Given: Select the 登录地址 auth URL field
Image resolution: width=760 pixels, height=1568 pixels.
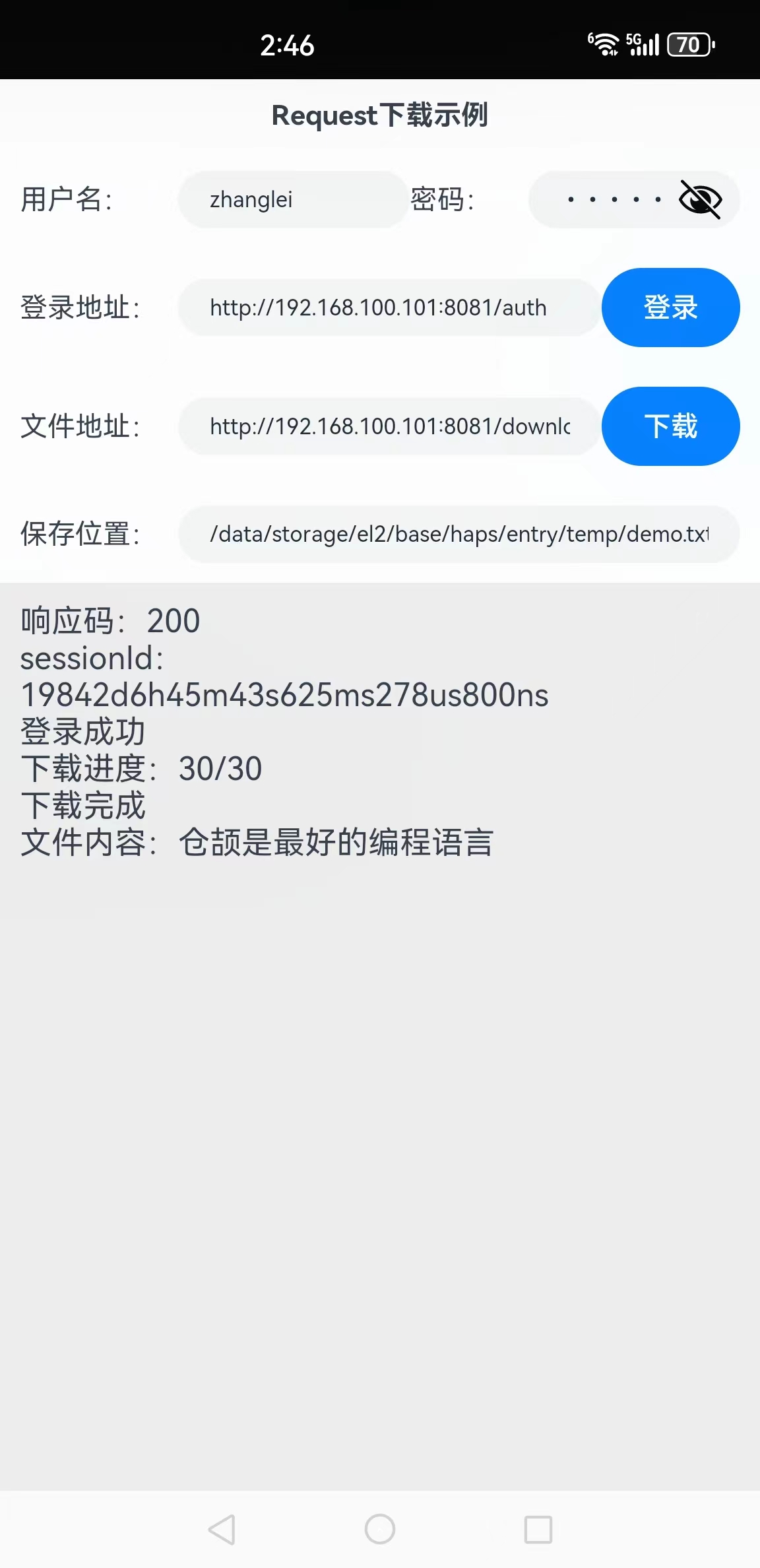Looking at the screenshot, I should point(389,307).
